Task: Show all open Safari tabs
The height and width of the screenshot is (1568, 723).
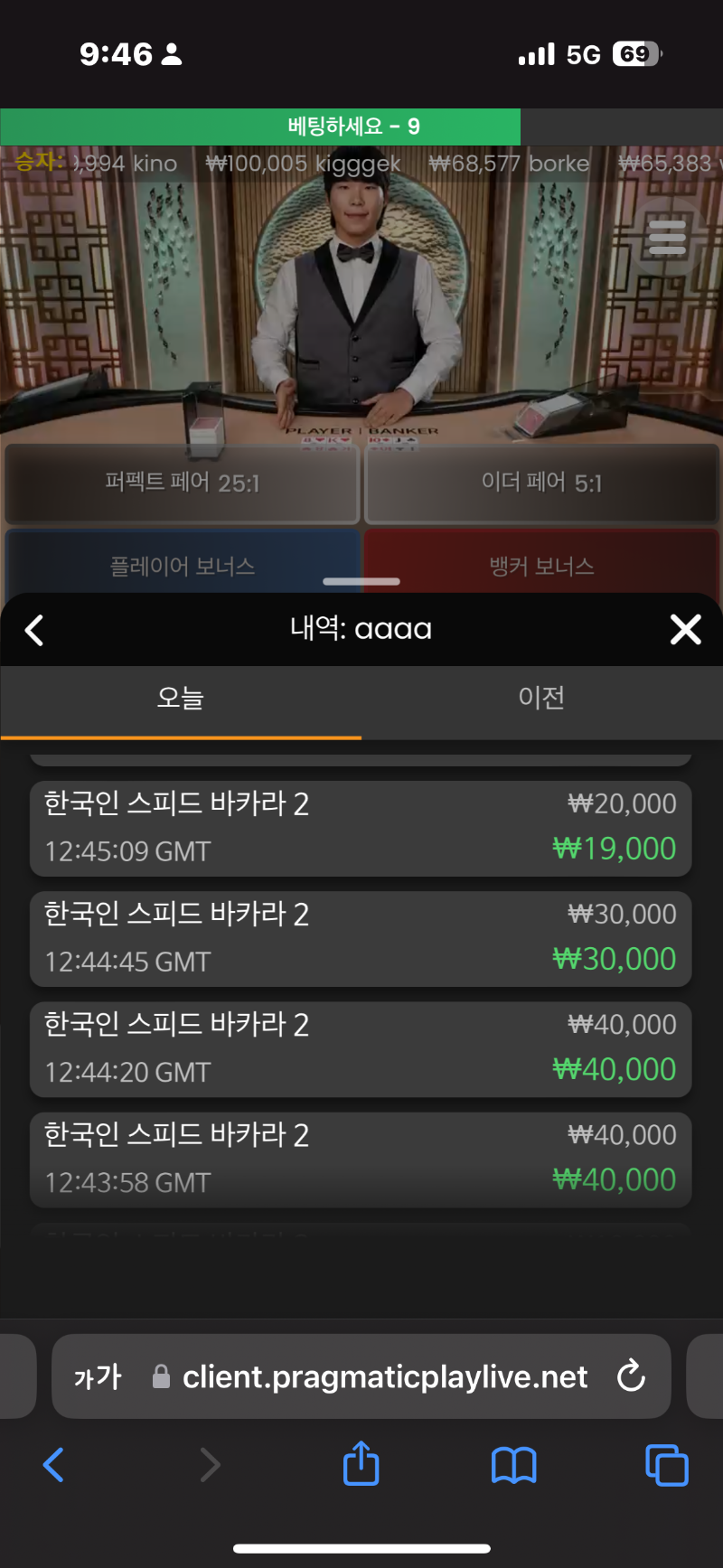Action: [667, 1465]
